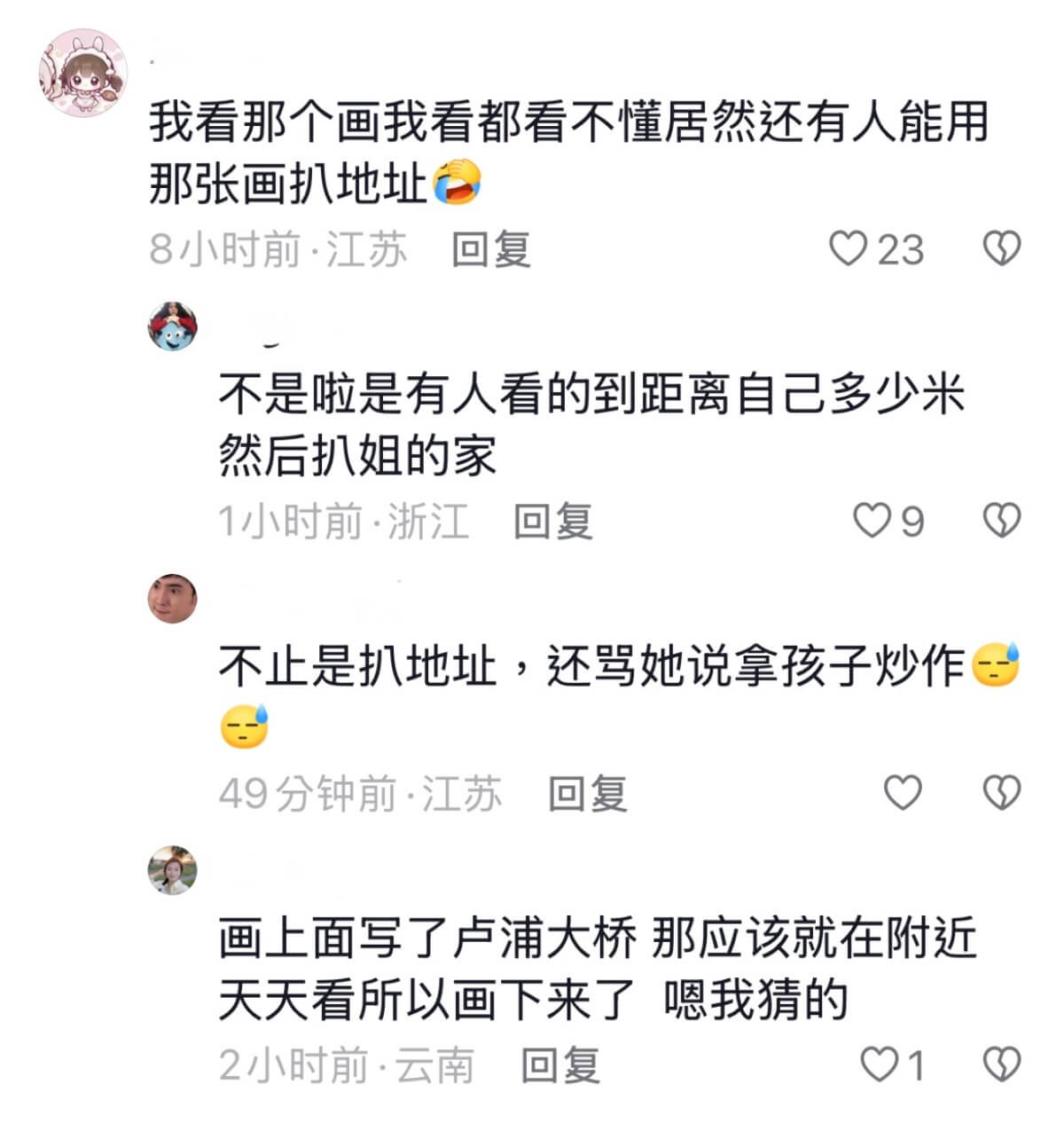This screenshot has width=1064, height=1131.
Task: Dislike the comment posted 8小时前 from 江苏
Action: coord(1002,249)
